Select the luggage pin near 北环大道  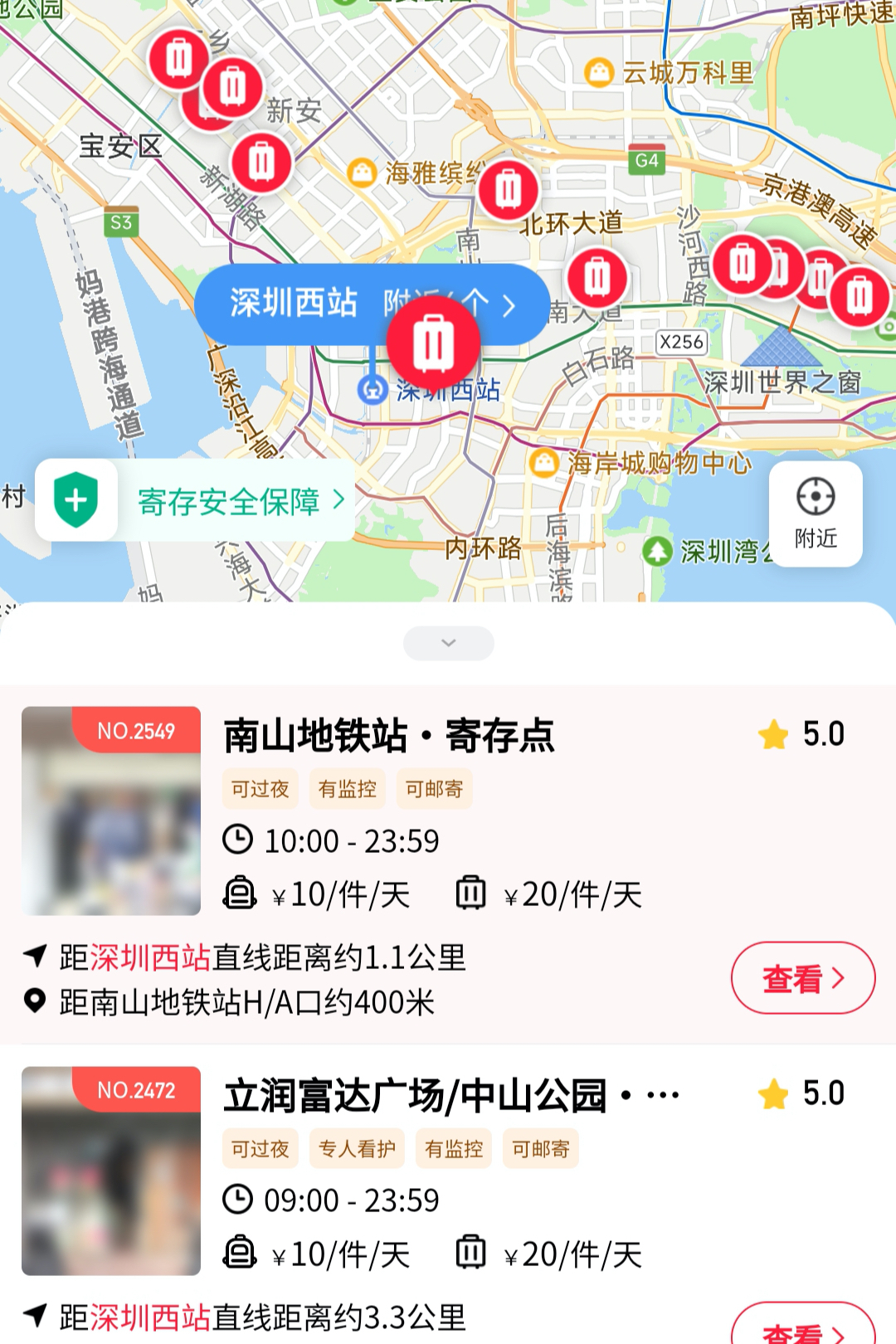[509, 190]
